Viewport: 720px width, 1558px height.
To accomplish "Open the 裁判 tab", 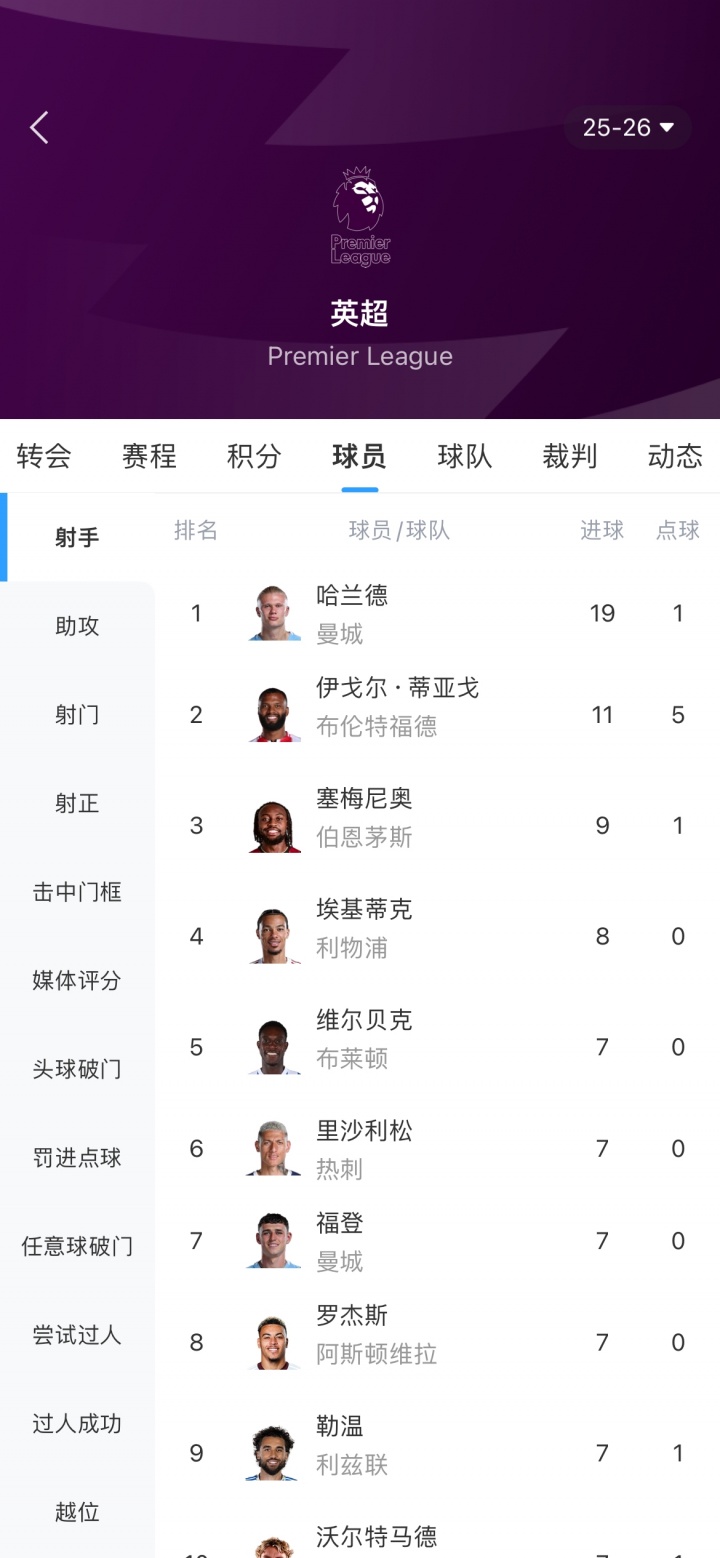I will (x=570, y=456).
